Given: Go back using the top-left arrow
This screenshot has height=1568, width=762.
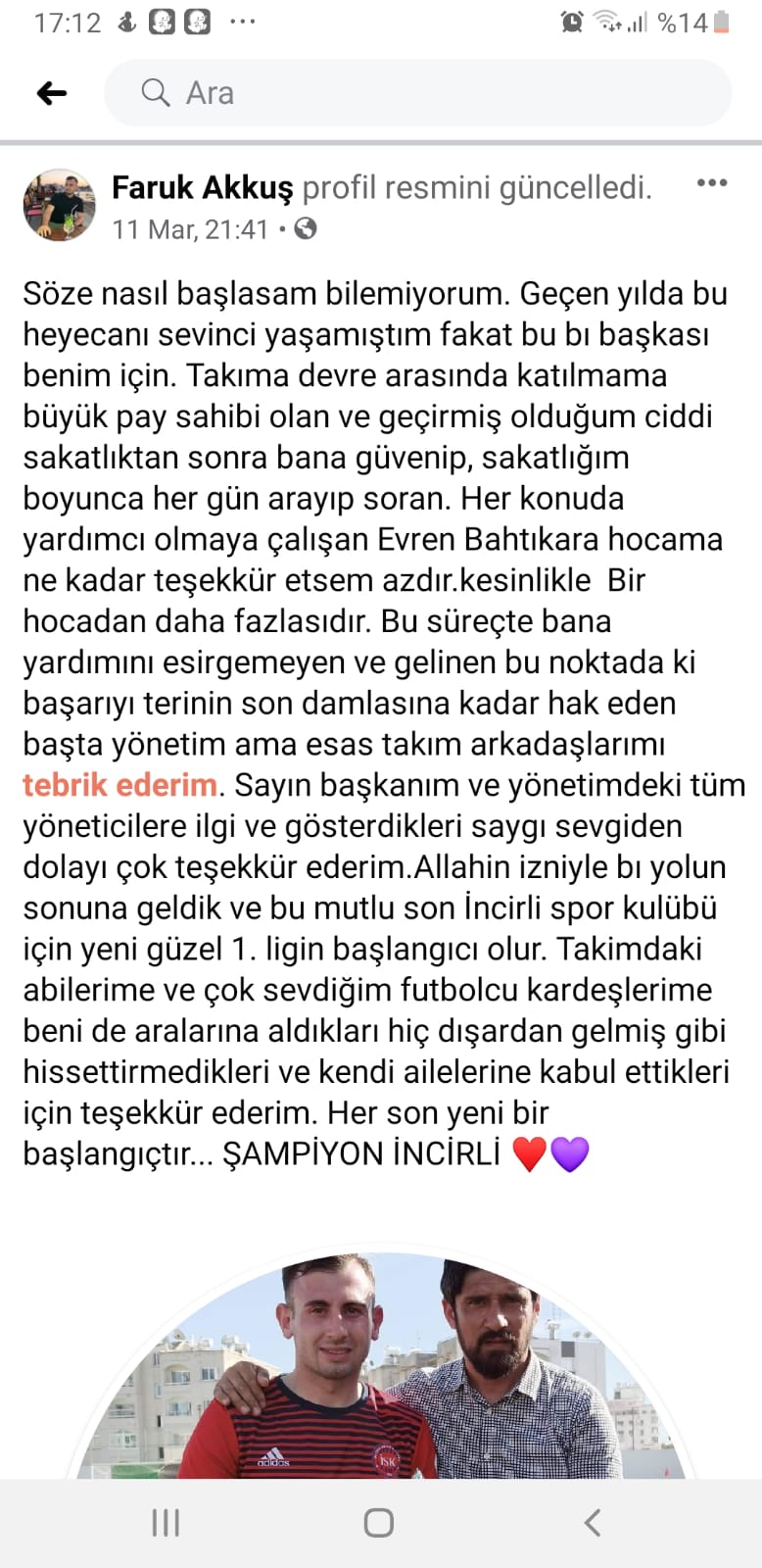Looking at the screenshot, I should [51, 93].
